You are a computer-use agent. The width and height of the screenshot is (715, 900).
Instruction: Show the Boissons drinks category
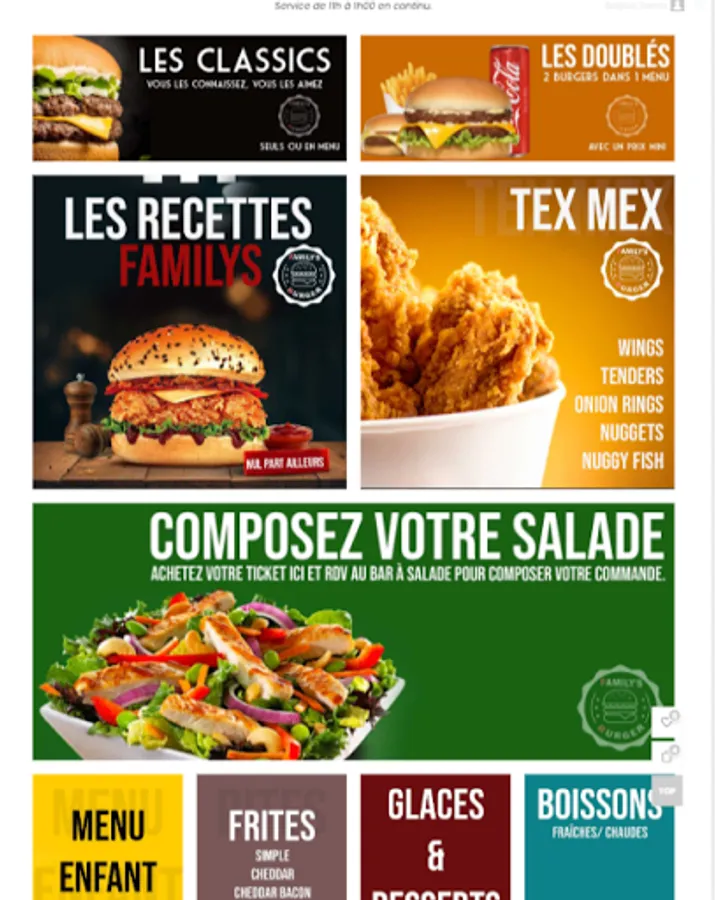[x=599, y=837]
